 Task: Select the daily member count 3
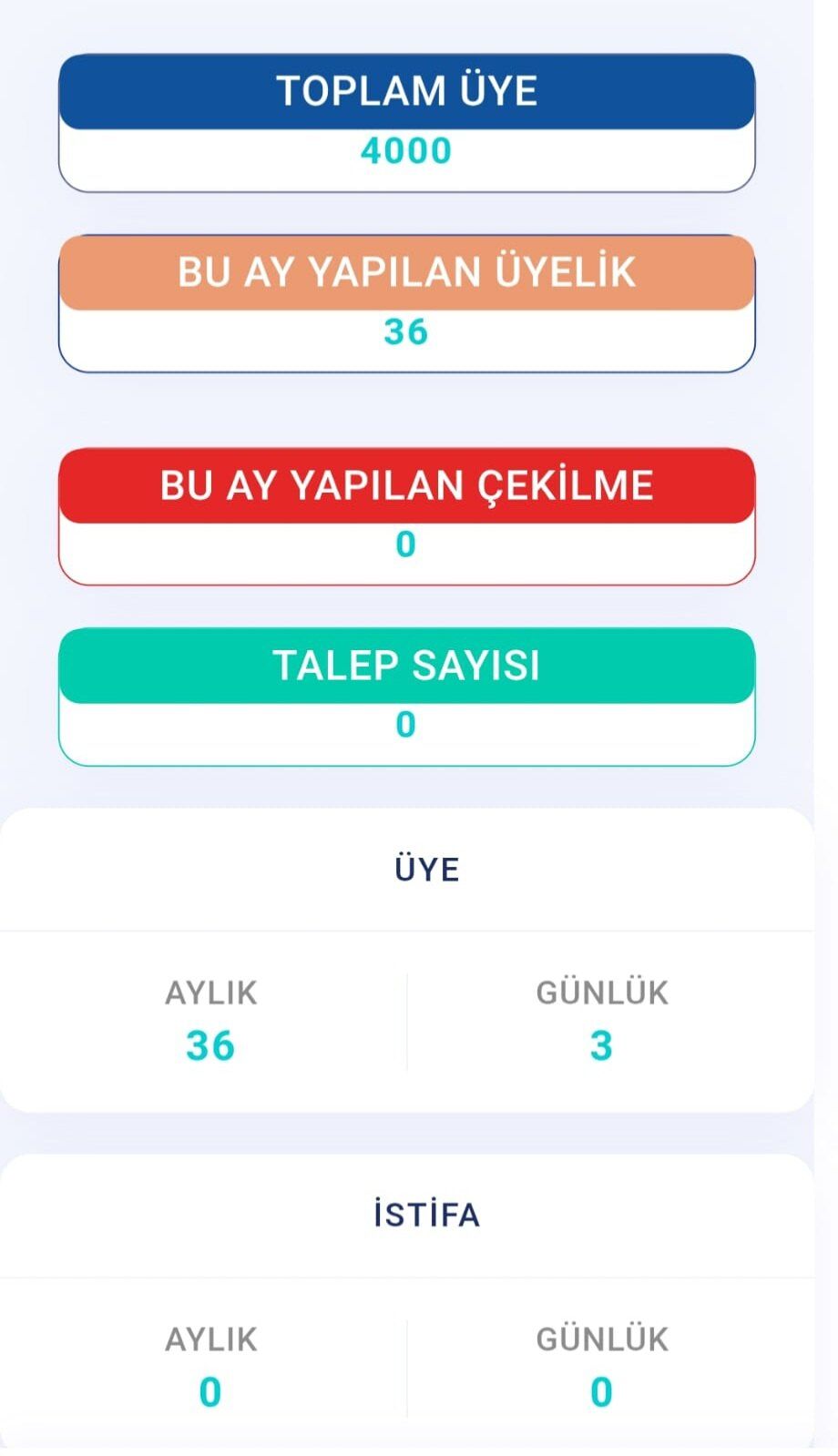tap(601, 1048)
